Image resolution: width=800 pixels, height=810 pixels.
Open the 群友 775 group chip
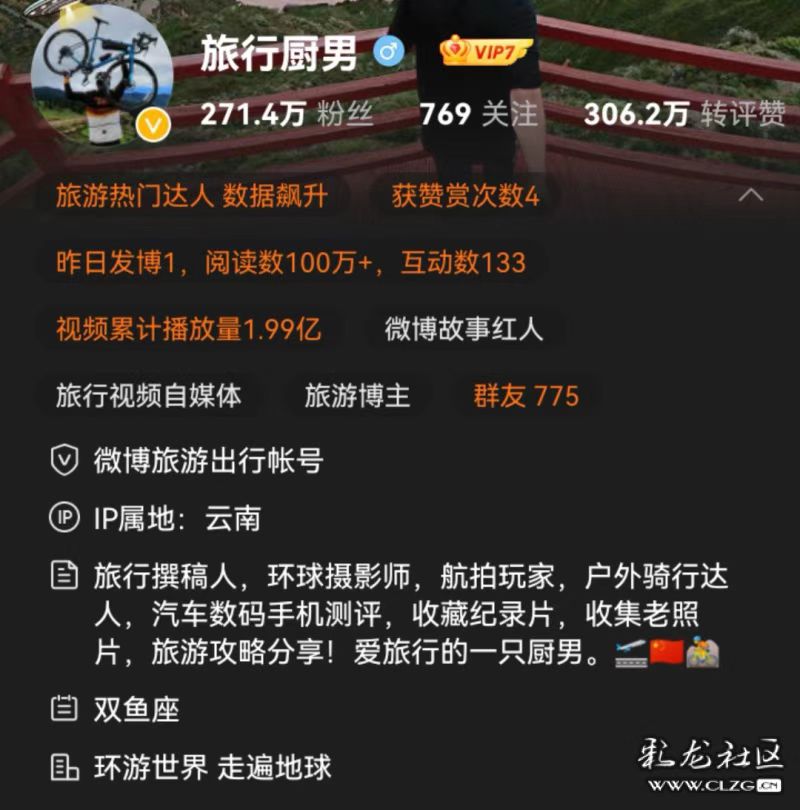click(x=526, y=395)
